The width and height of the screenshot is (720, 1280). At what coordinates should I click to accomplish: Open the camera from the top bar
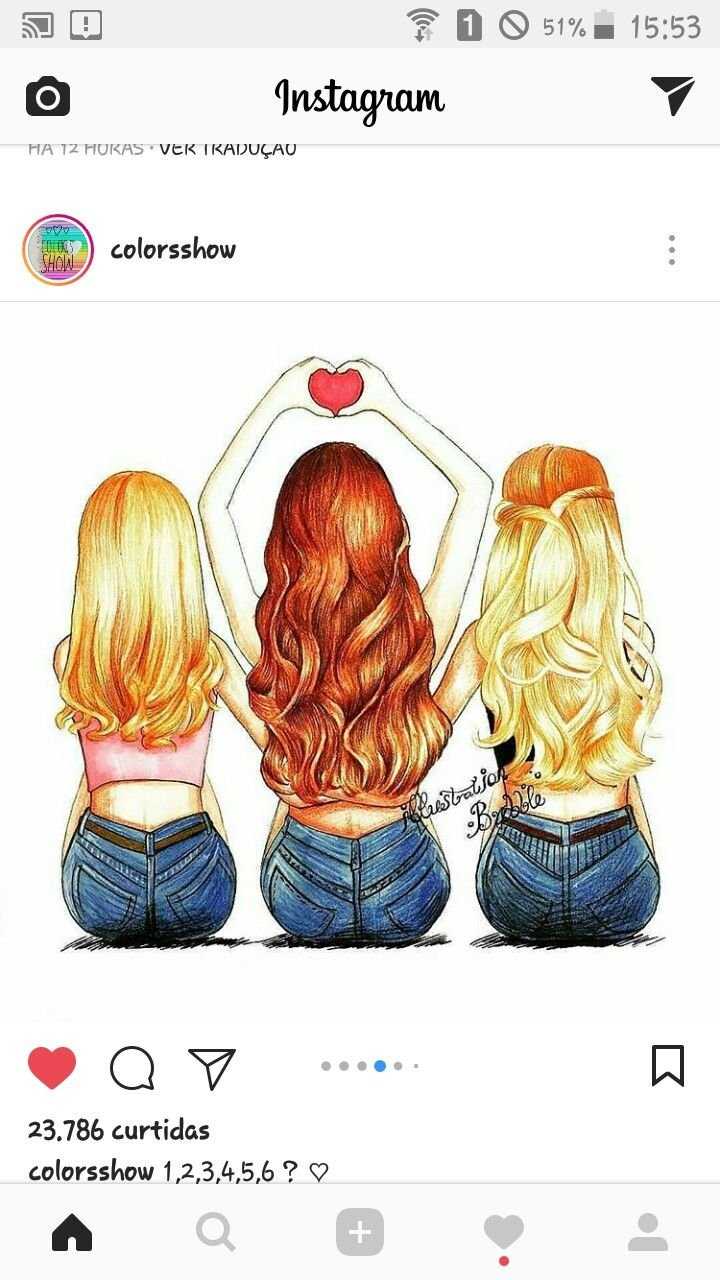tap(48, 97)
